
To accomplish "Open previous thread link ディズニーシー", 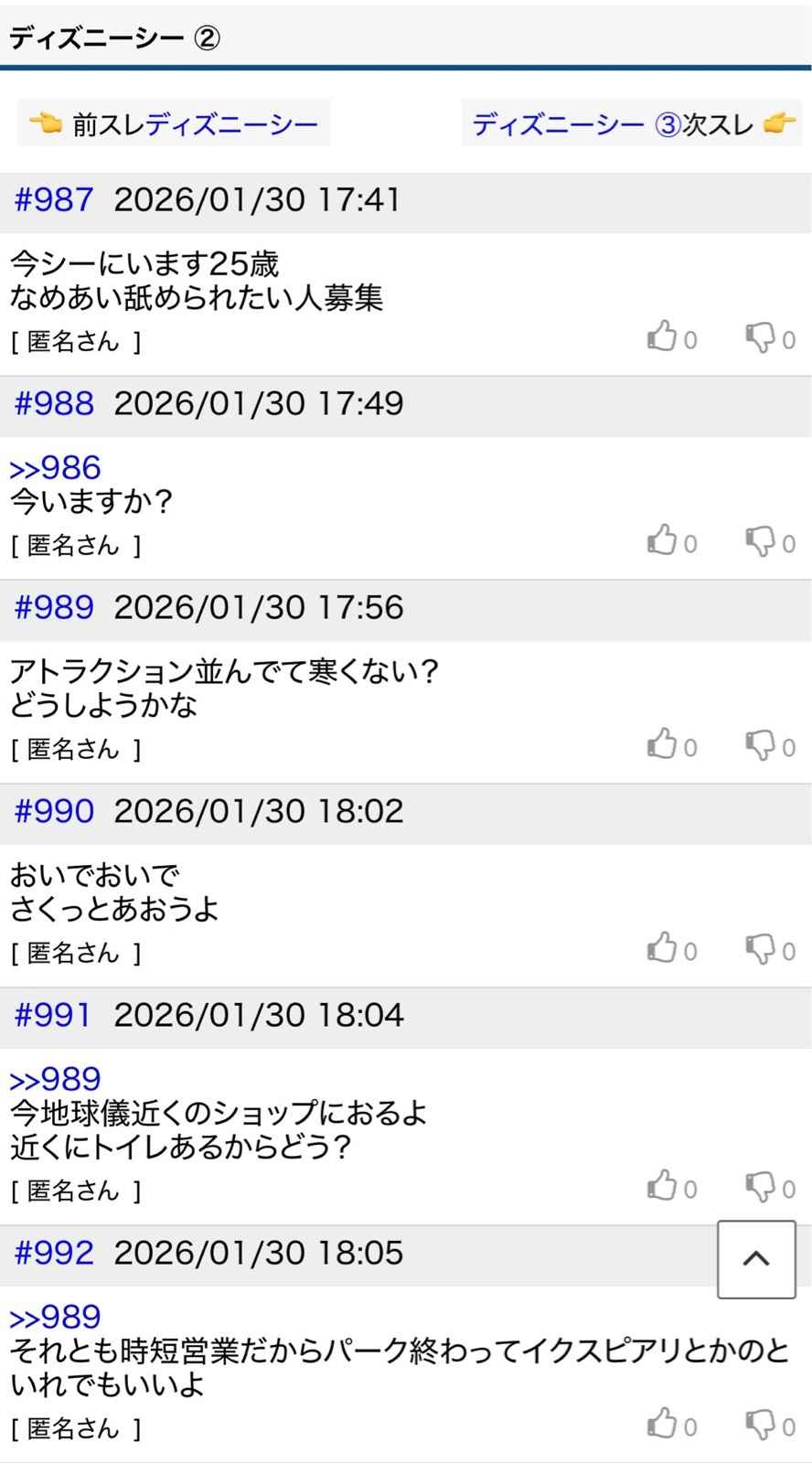I will click(x=230, y=124).
